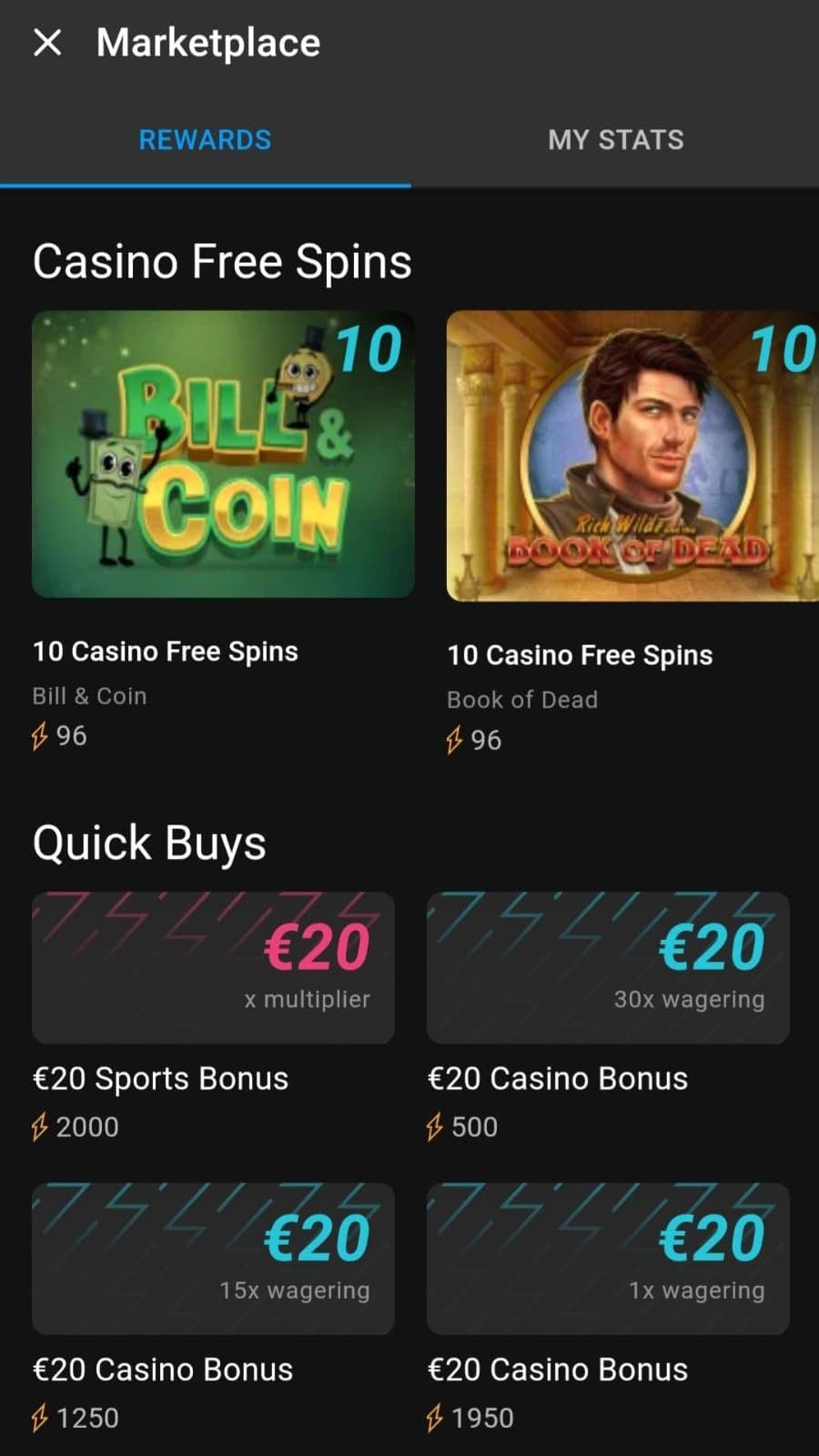The height and width of the screenshot is (1456, 819).
Task: Click the lightning bolt icon beside 96 for Bill & Coin
Action: [x=40, y=737]
